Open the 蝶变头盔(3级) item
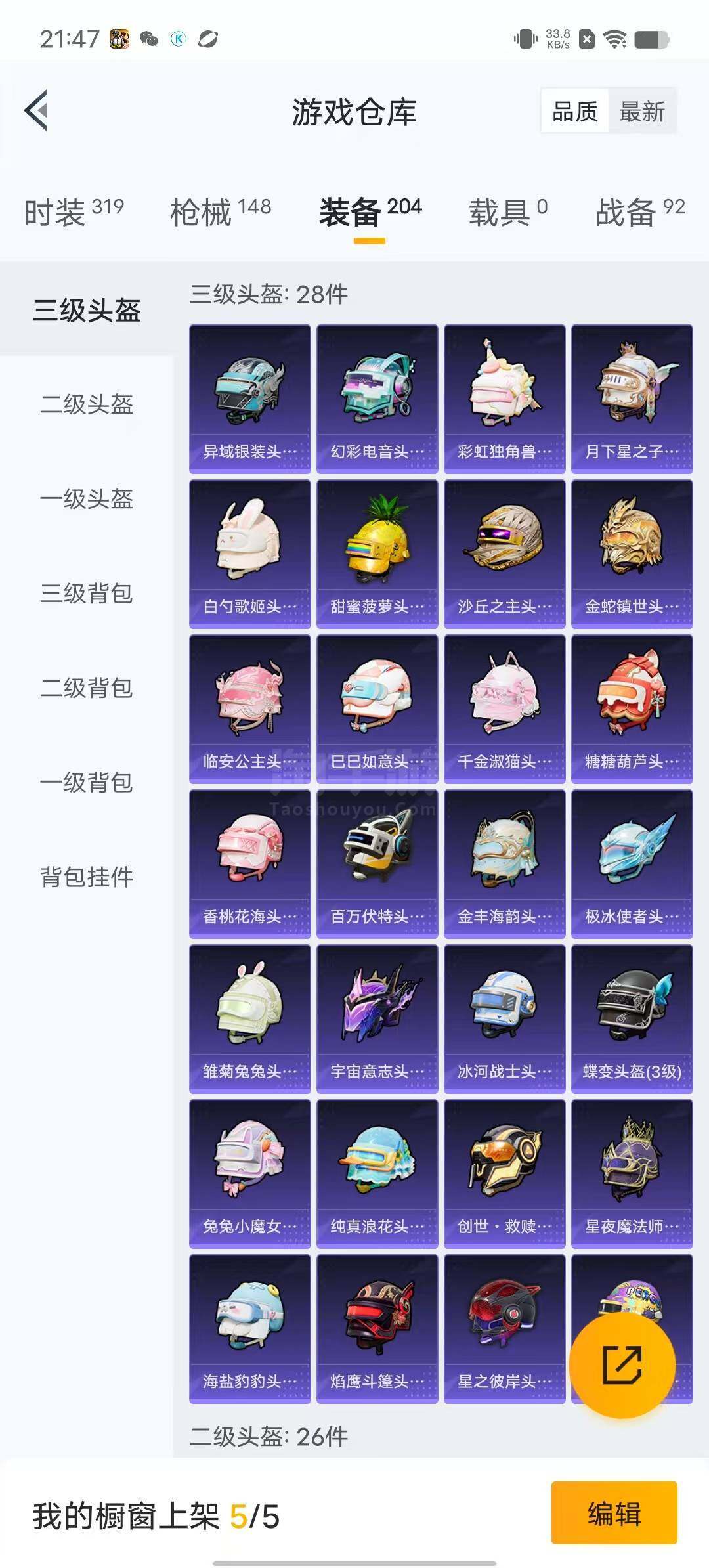 (x=632, y=1019)
